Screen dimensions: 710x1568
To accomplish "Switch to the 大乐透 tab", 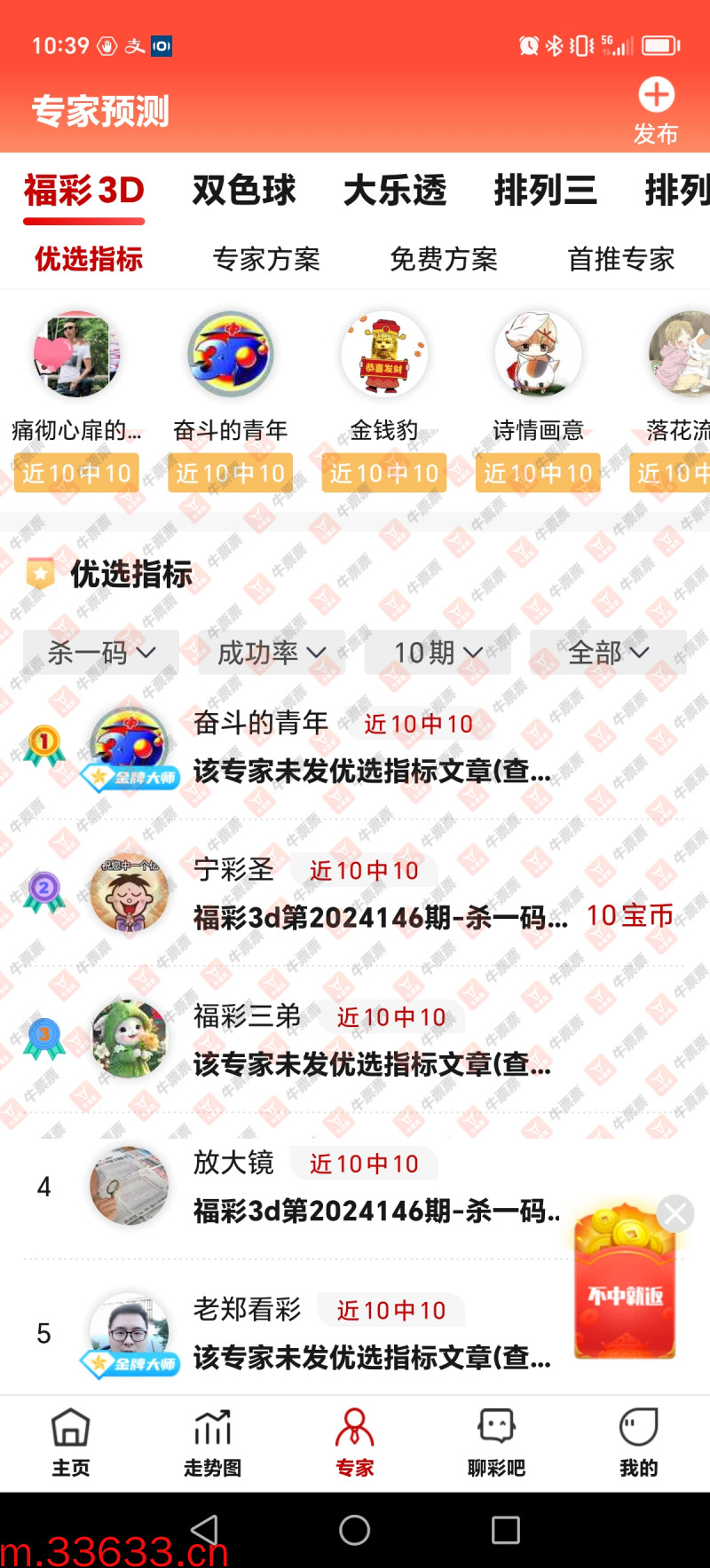I will [395, 190].
